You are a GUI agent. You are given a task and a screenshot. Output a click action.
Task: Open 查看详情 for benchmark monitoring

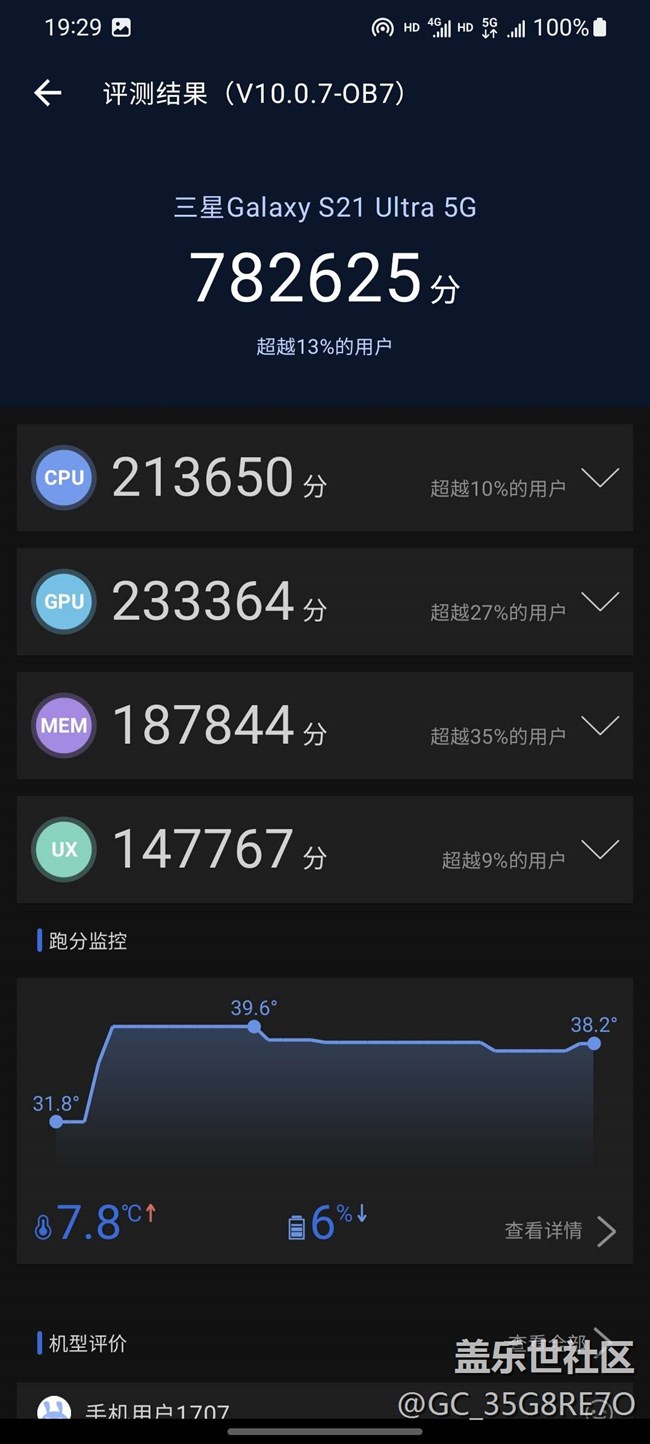[x=559, y=1231]
